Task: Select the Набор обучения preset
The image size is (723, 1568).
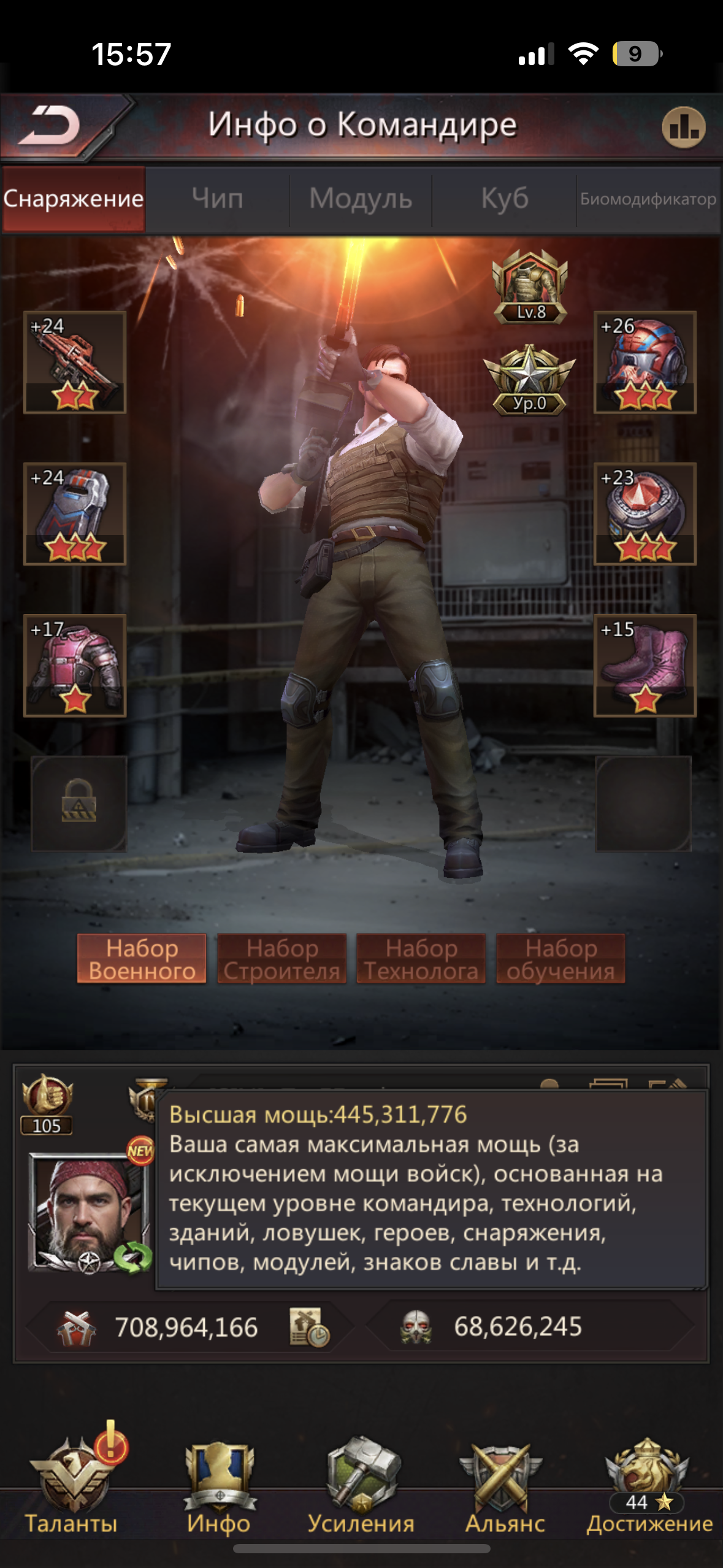Action: [x=560, y=959]
